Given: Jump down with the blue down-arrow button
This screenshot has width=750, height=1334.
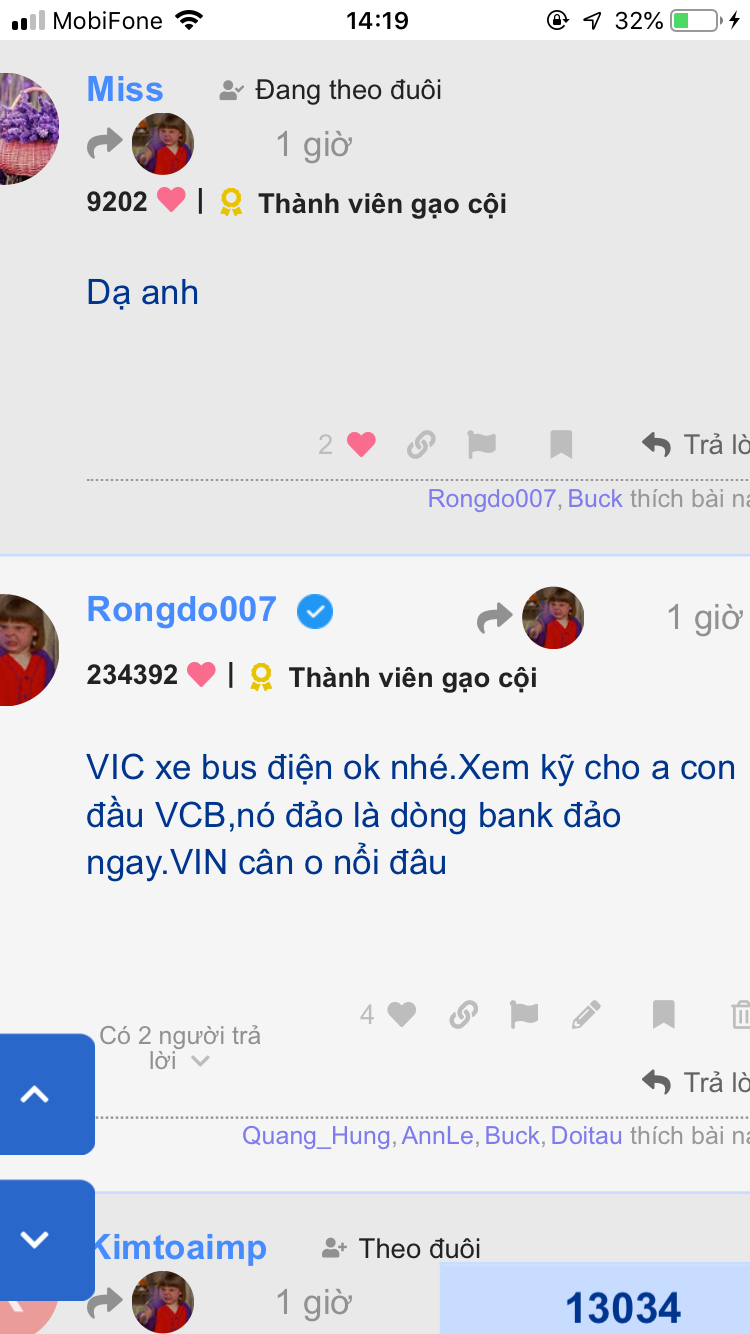Looking at the screenshot, I should coord(36,1240).
